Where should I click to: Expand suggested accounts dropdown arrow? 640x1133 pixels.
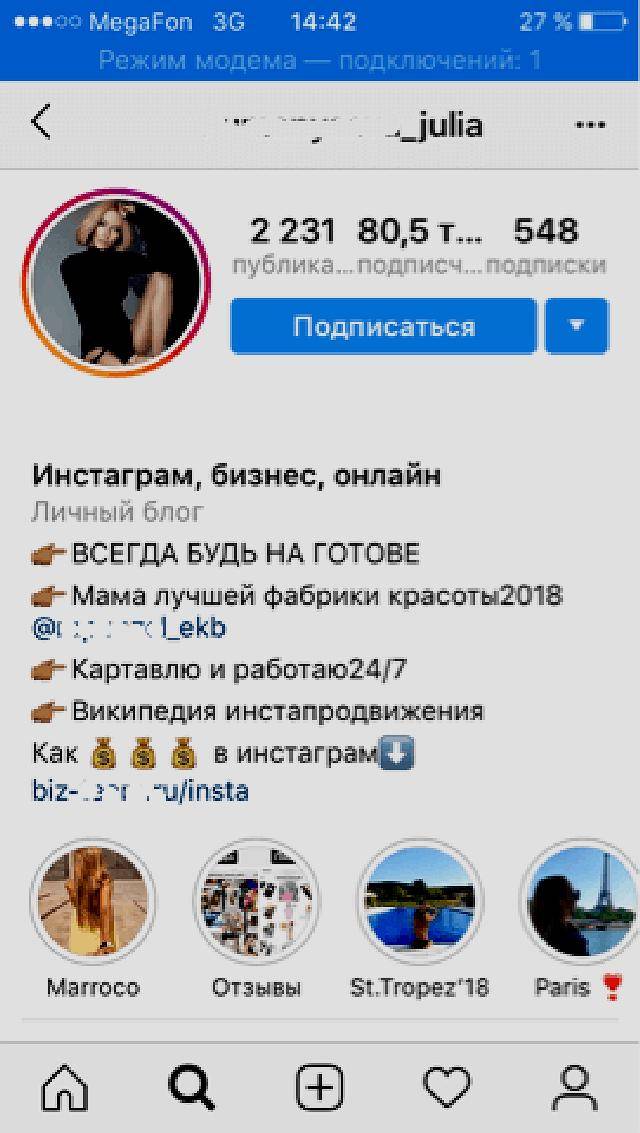(576, 327)
